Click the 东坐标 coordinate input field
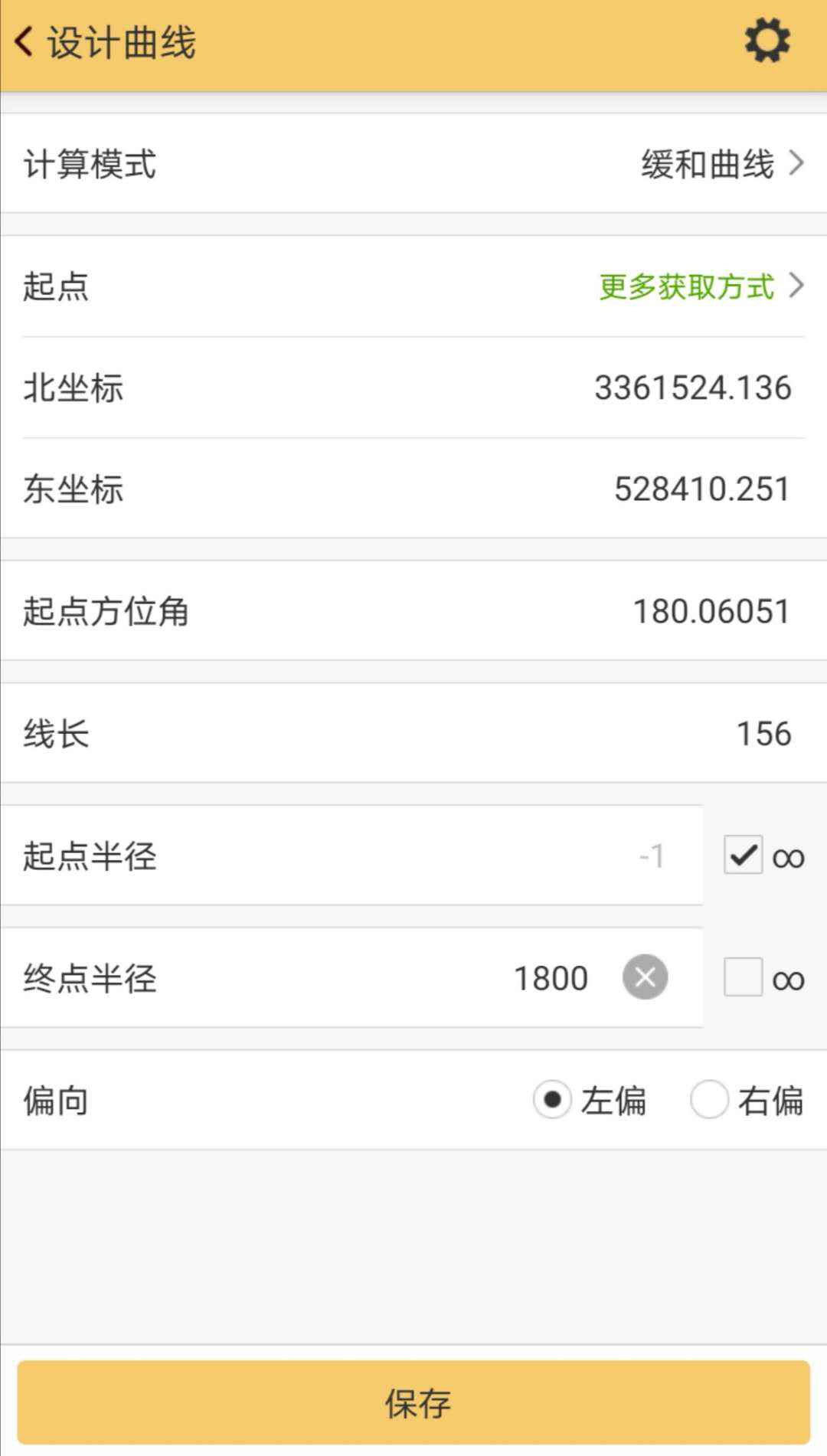Image resolution: width=827 pixels, height=1456 pixels. click(700, 490)
